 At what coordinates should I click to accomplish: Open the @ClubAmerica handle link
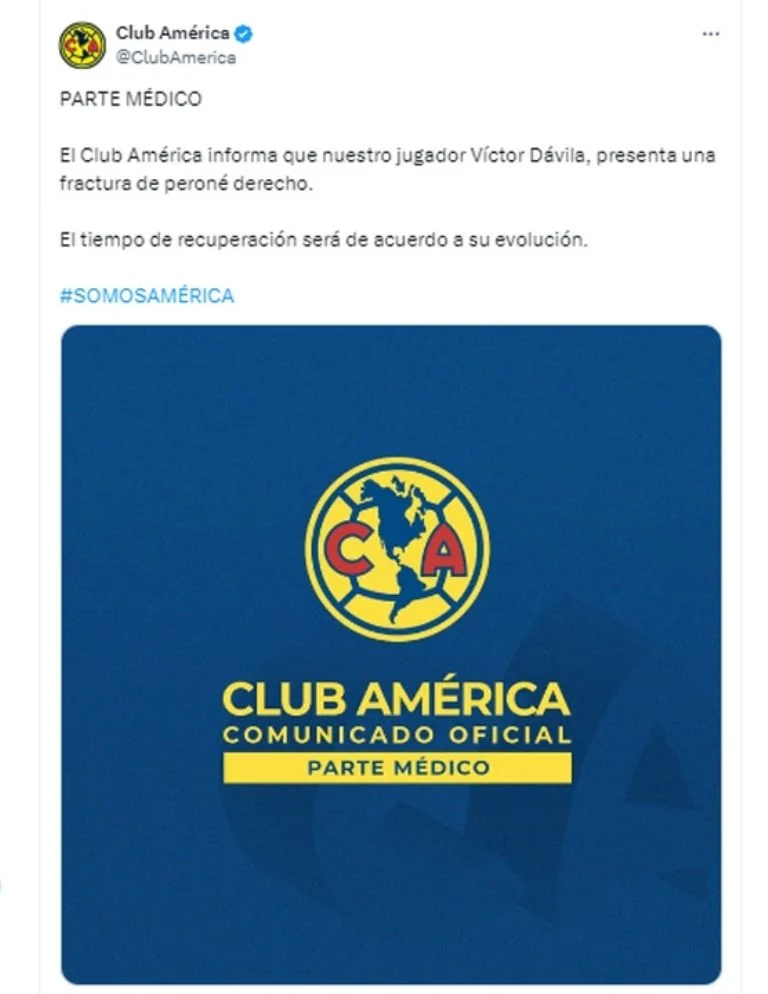(x=176, y=57)
